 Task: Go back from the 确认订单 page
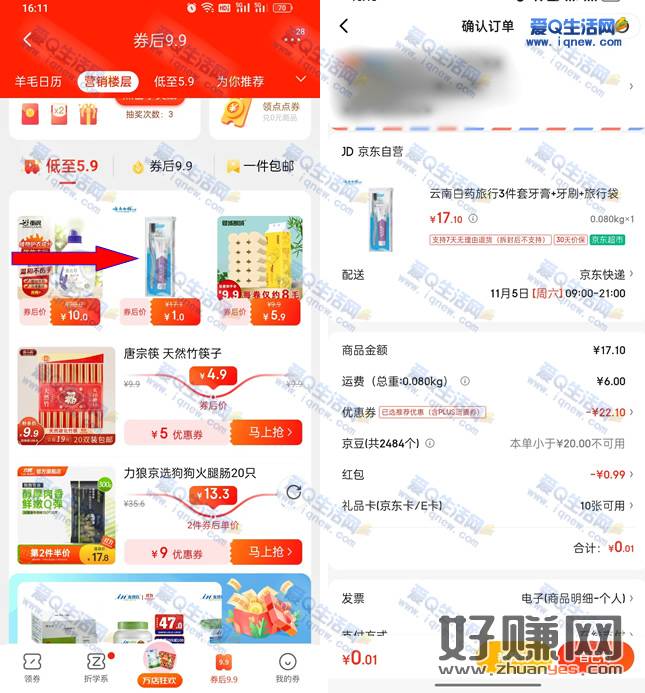pos(344,26)
